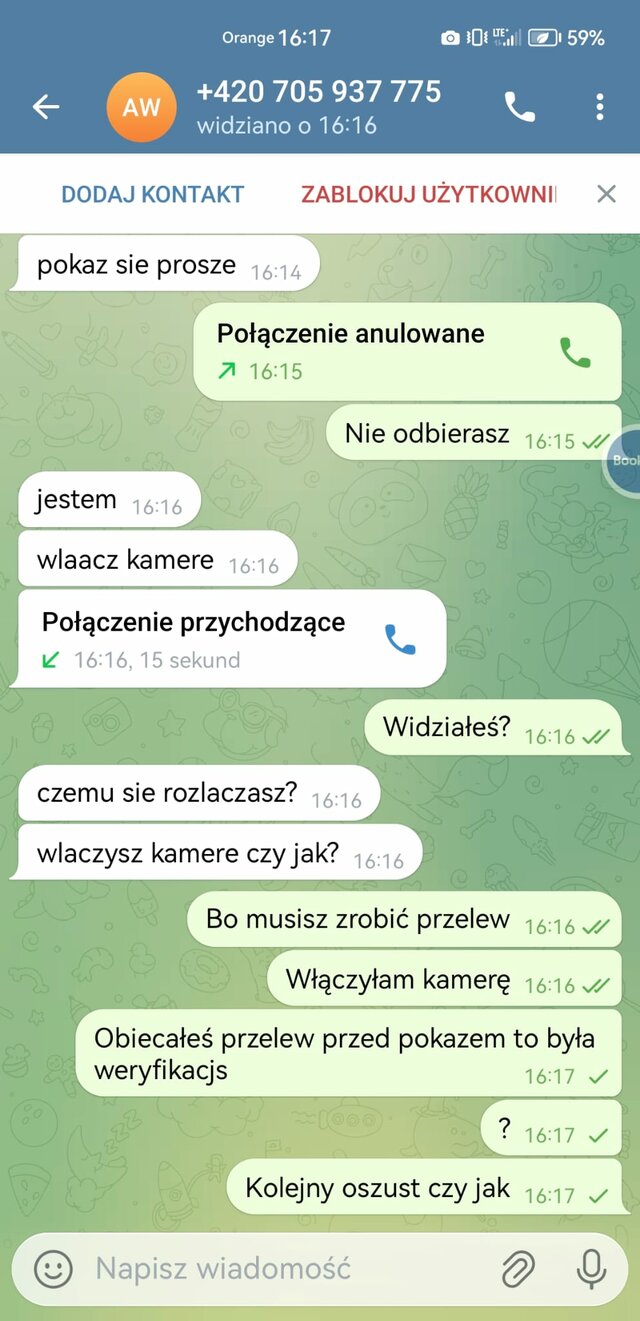This screenshot has height=1321, width=640.
Task: Open the floating bubble at right edge
Action: point(624,460)
